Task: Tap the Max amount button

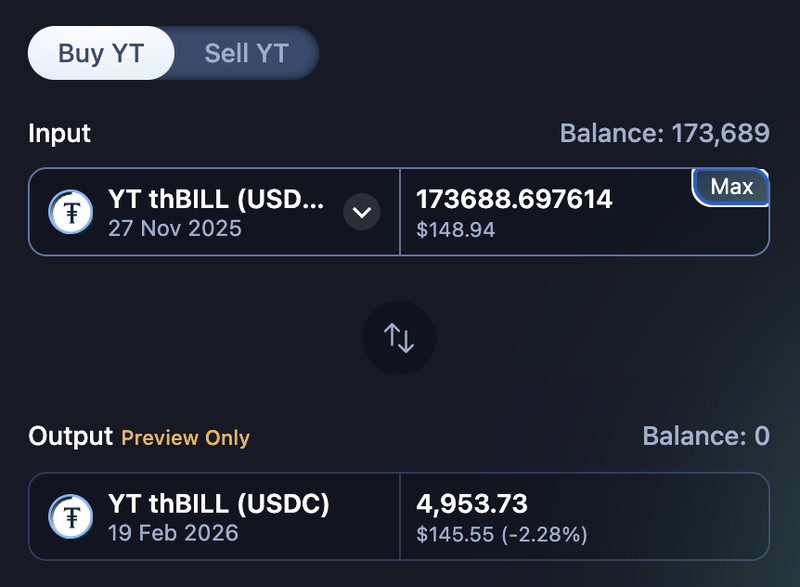Action: pos(732,186)
